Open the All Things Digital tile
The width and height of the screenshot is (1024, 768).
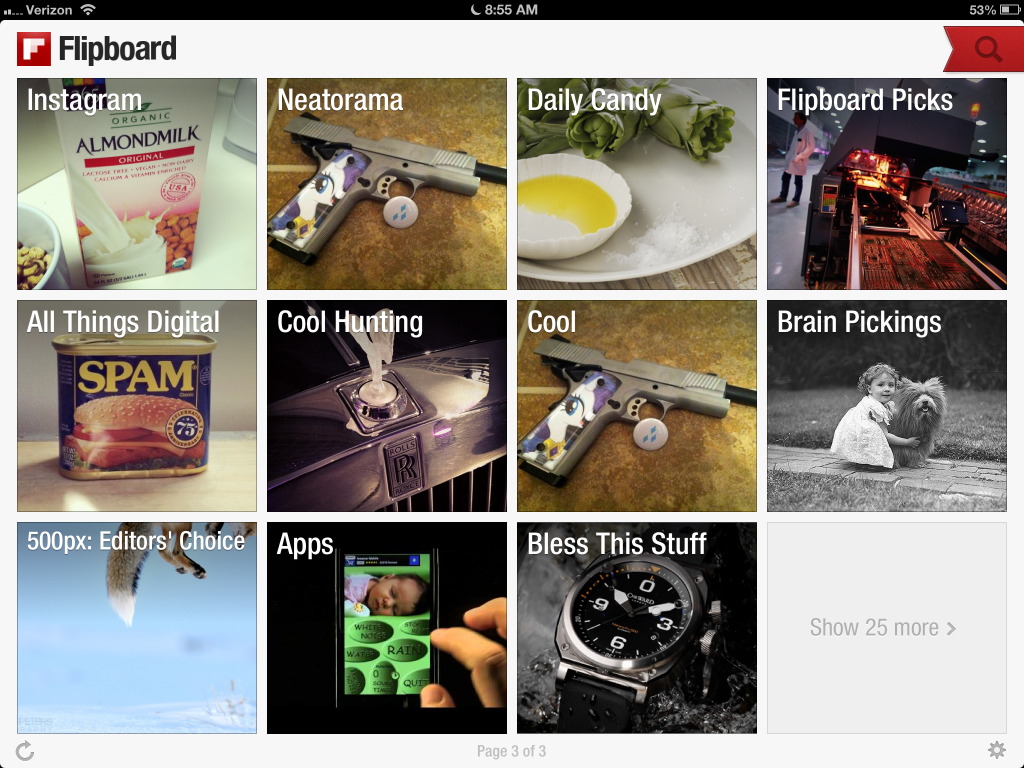(x=137, y=406)
